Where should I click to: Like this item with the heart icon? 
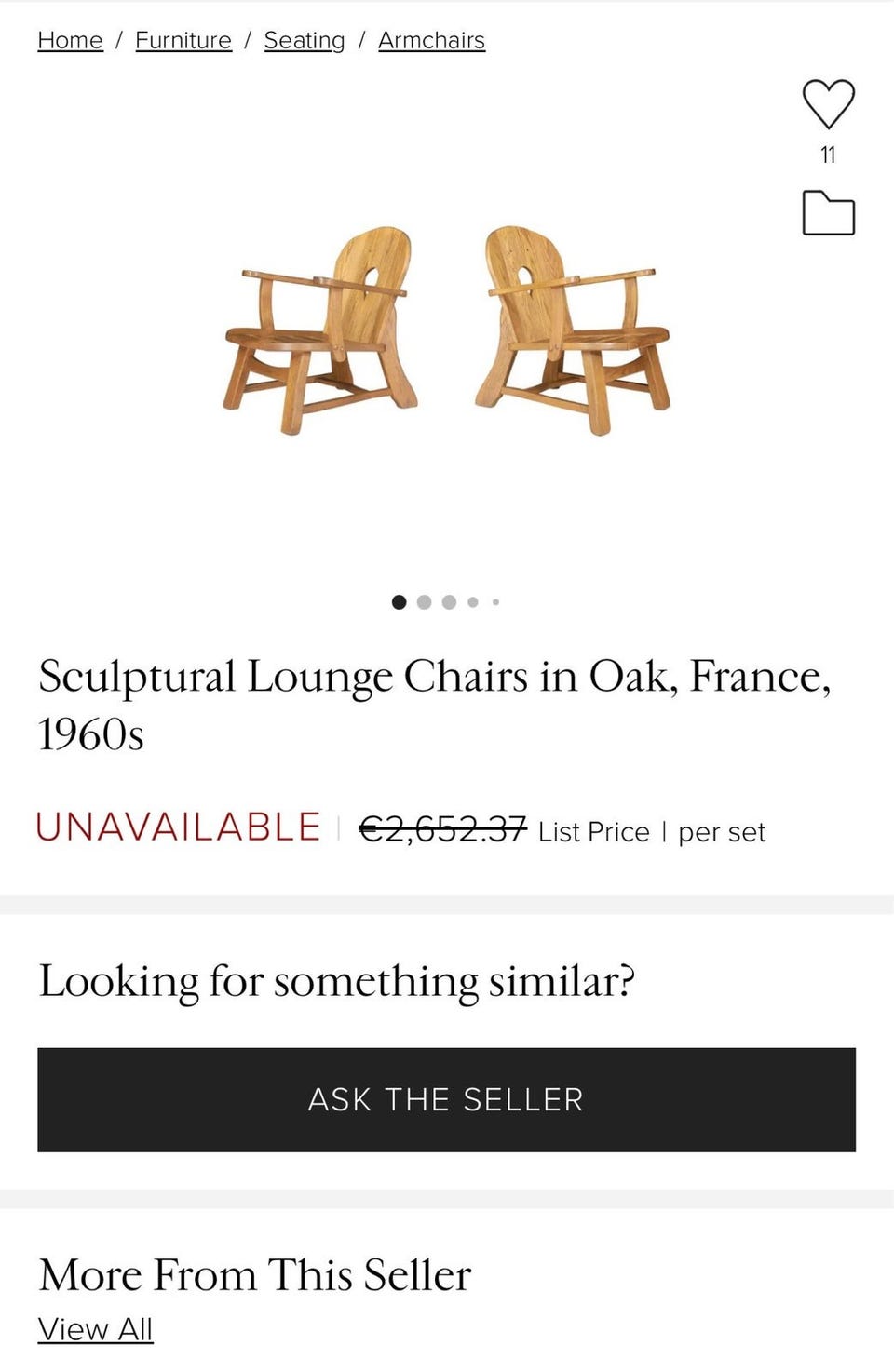pos(828,103)
